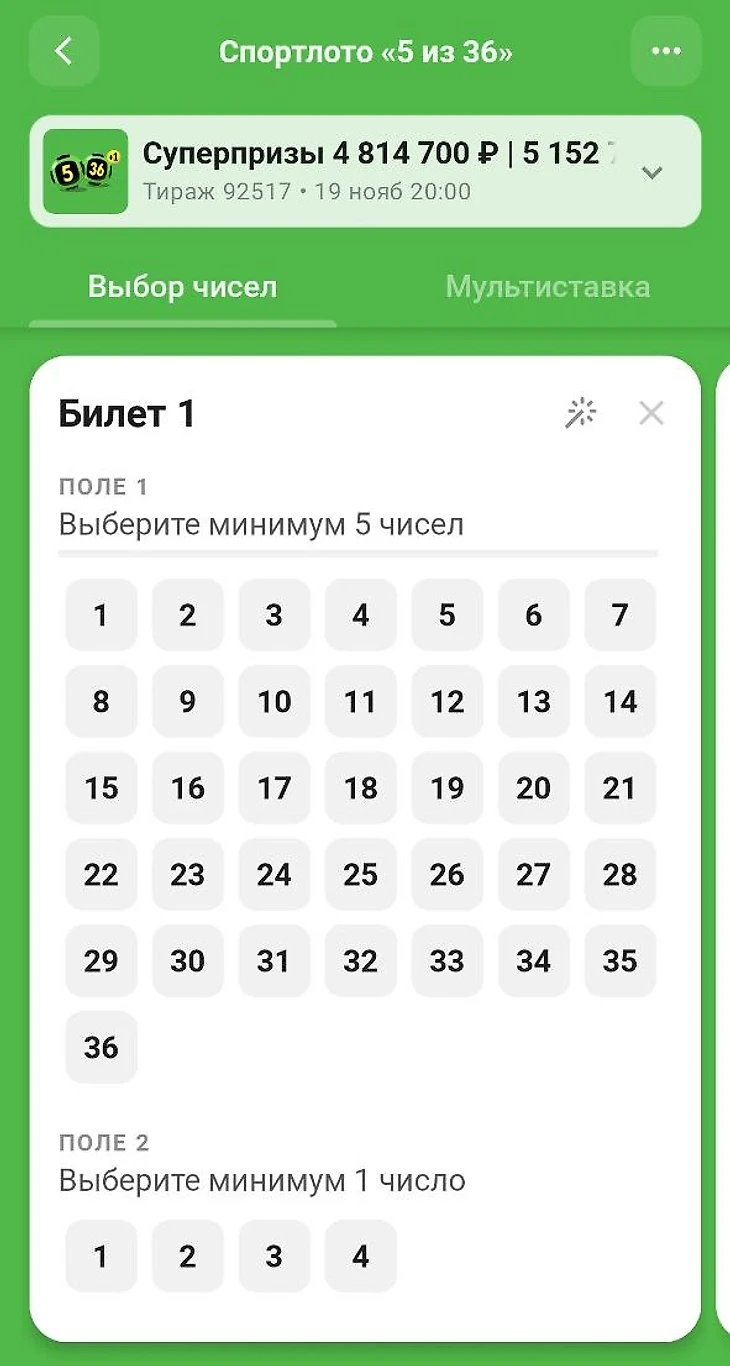730x1366 pixels.
Task: Choose number 35 in Поле 1
Action: coord(620,961)
